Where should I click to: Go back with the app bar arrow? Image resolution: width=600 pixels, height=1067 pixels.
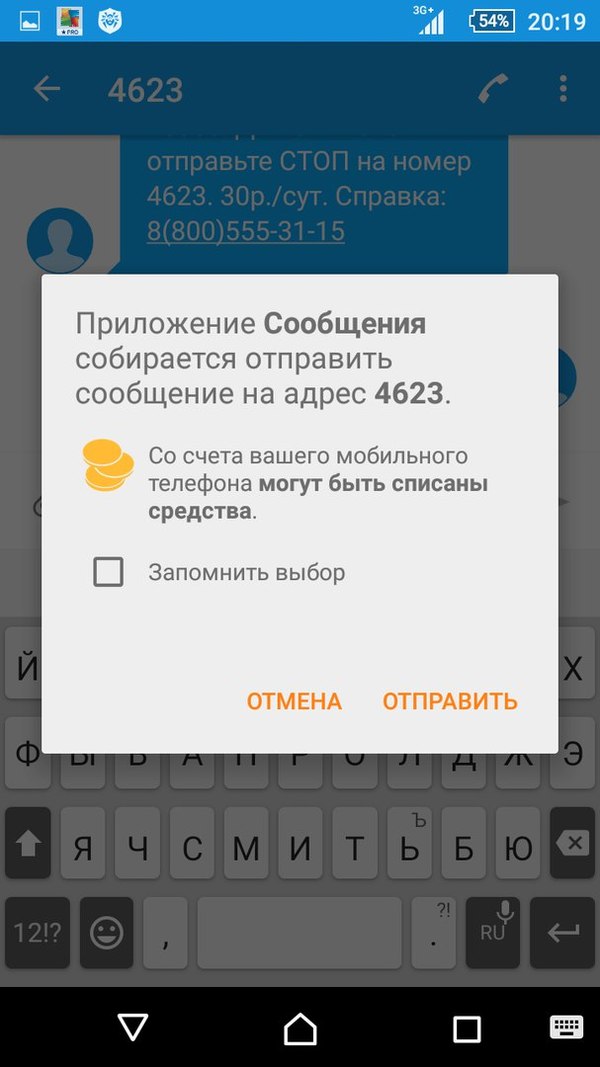click(x=47, y=90)
